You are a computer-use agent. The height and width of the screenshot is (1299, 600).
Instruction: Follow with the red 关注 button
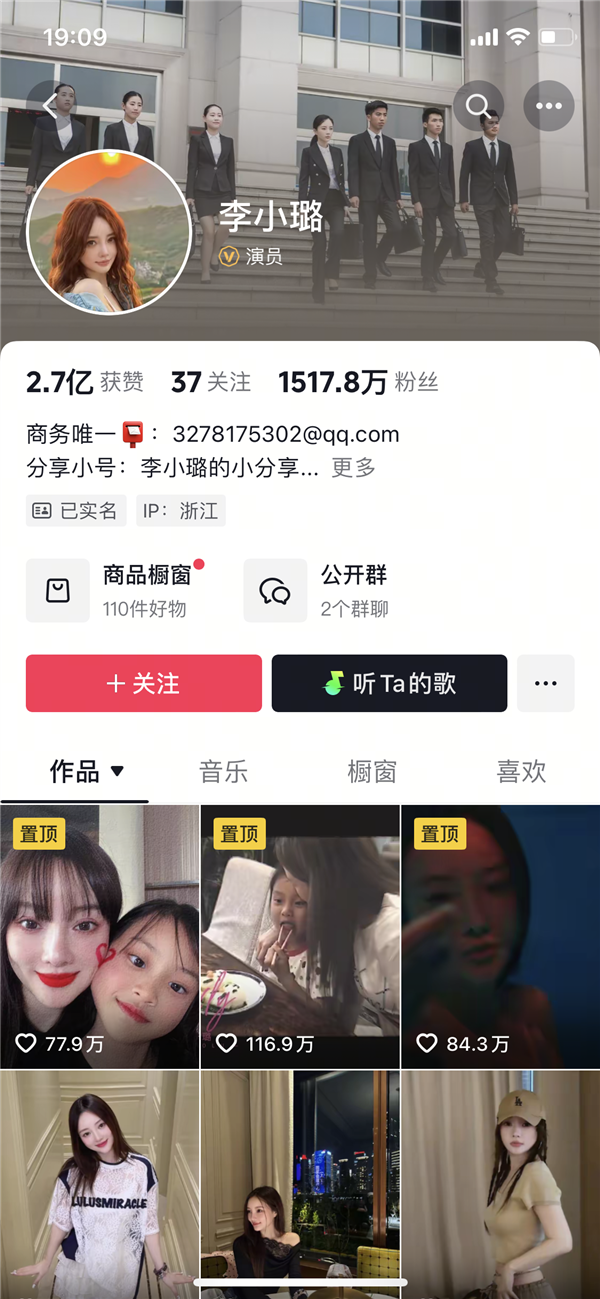[144, 683]
